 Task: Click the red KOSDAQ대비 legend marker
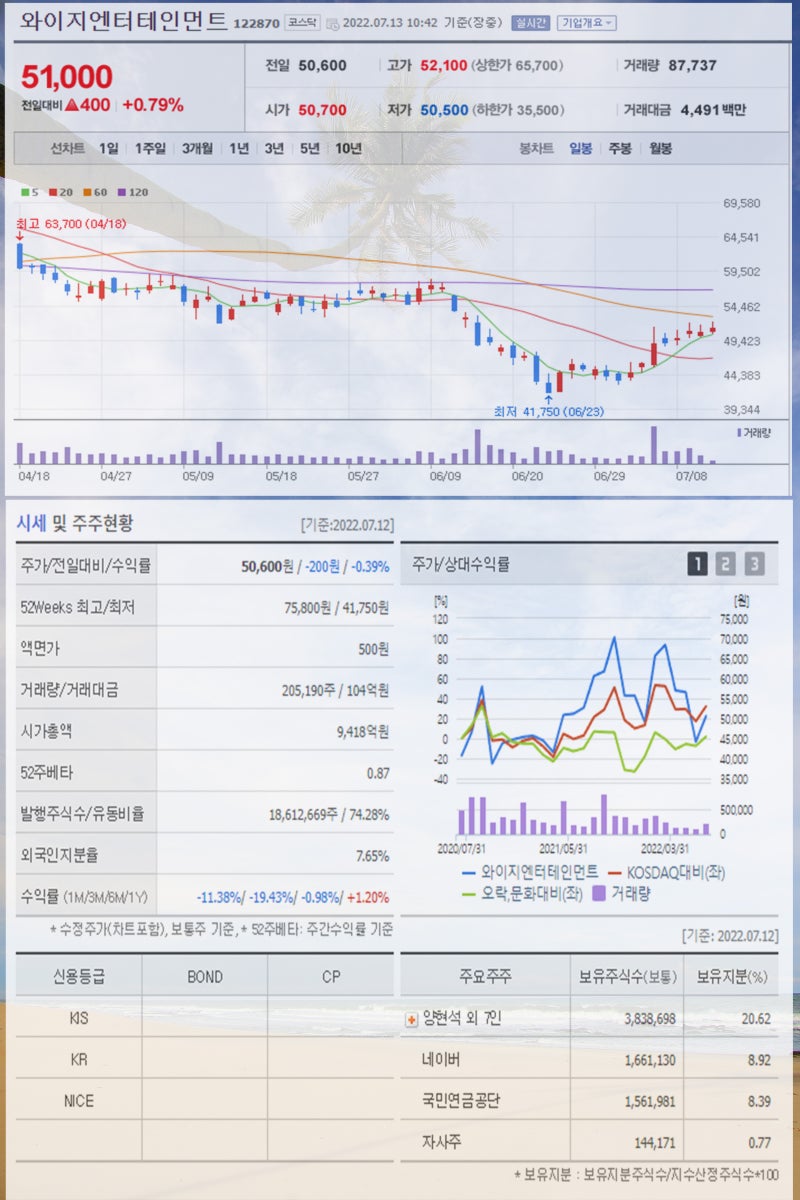click(x=613, y=872)
